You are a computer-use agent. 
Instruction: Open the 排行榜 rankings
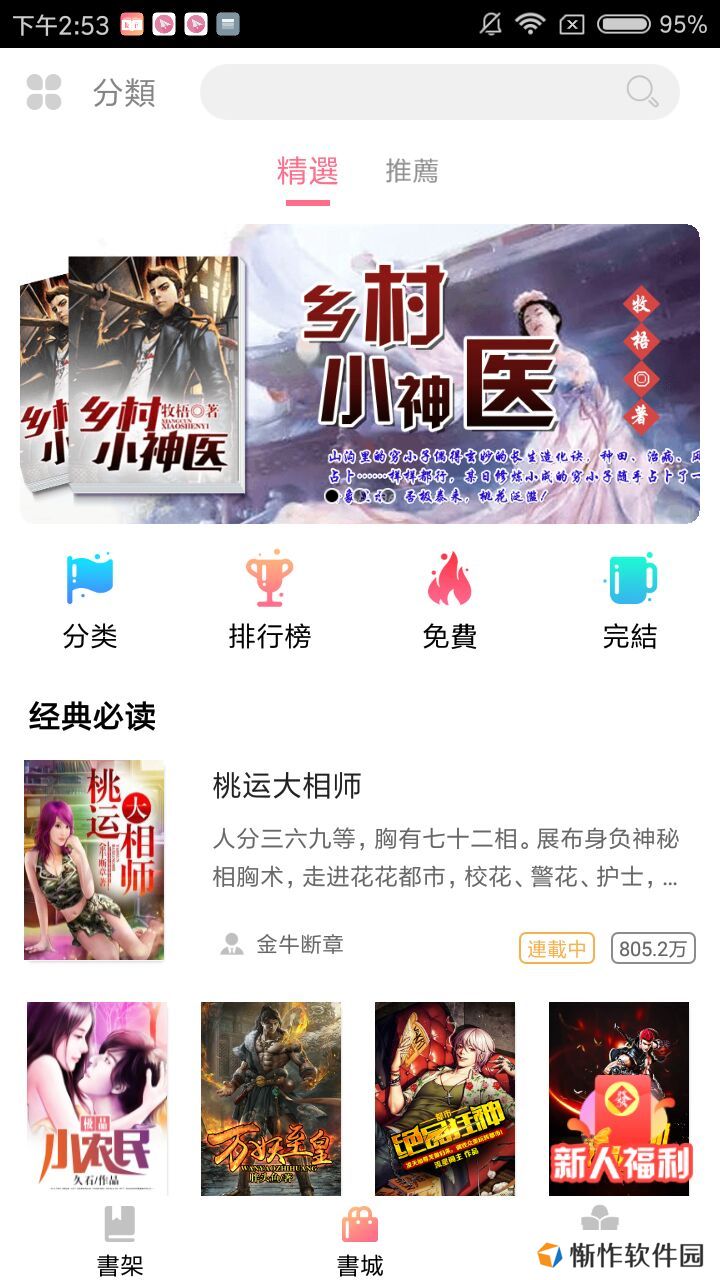(x=270, y=602)
